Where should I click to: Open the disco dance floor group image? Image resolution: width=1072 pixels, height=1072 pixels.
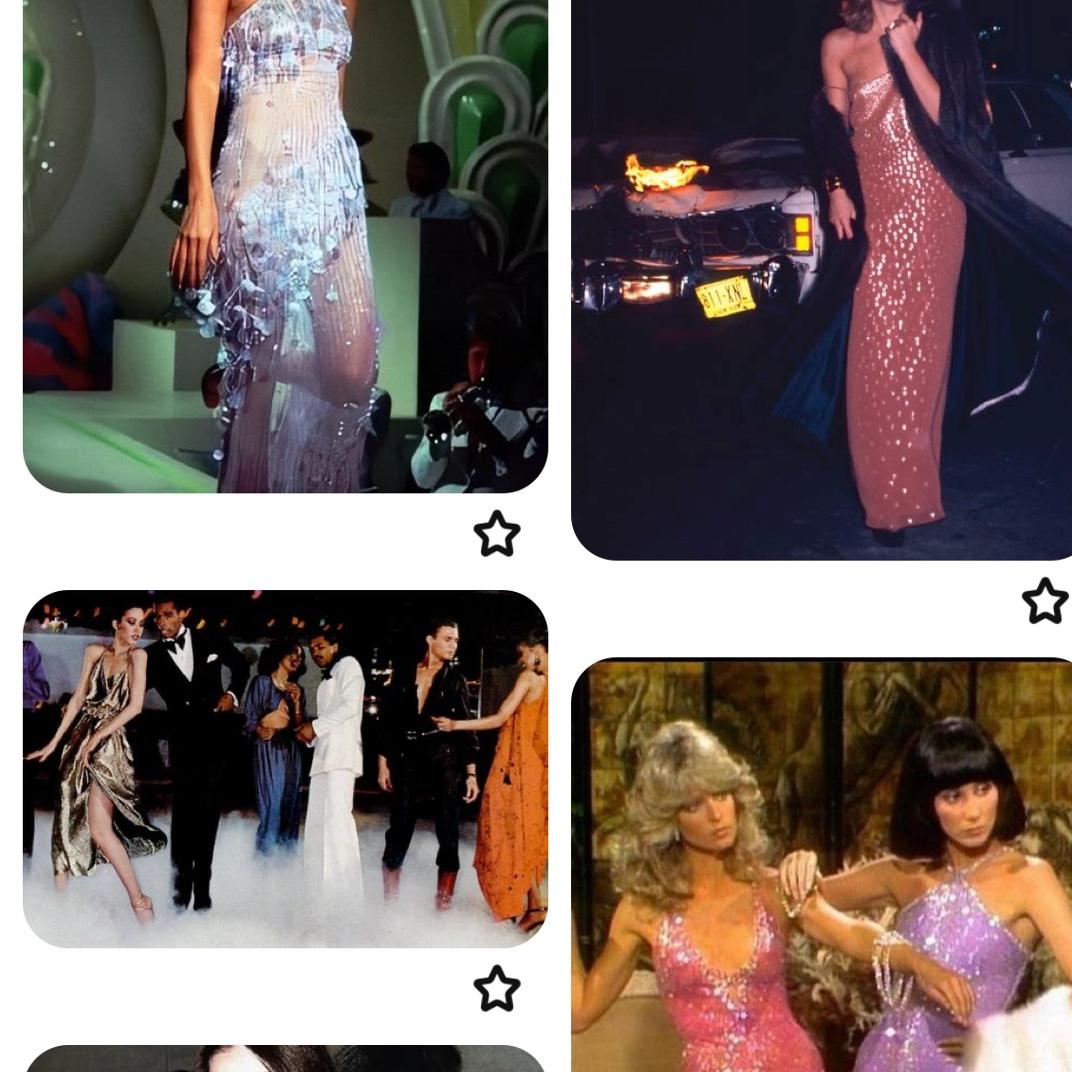click(285, 768)
